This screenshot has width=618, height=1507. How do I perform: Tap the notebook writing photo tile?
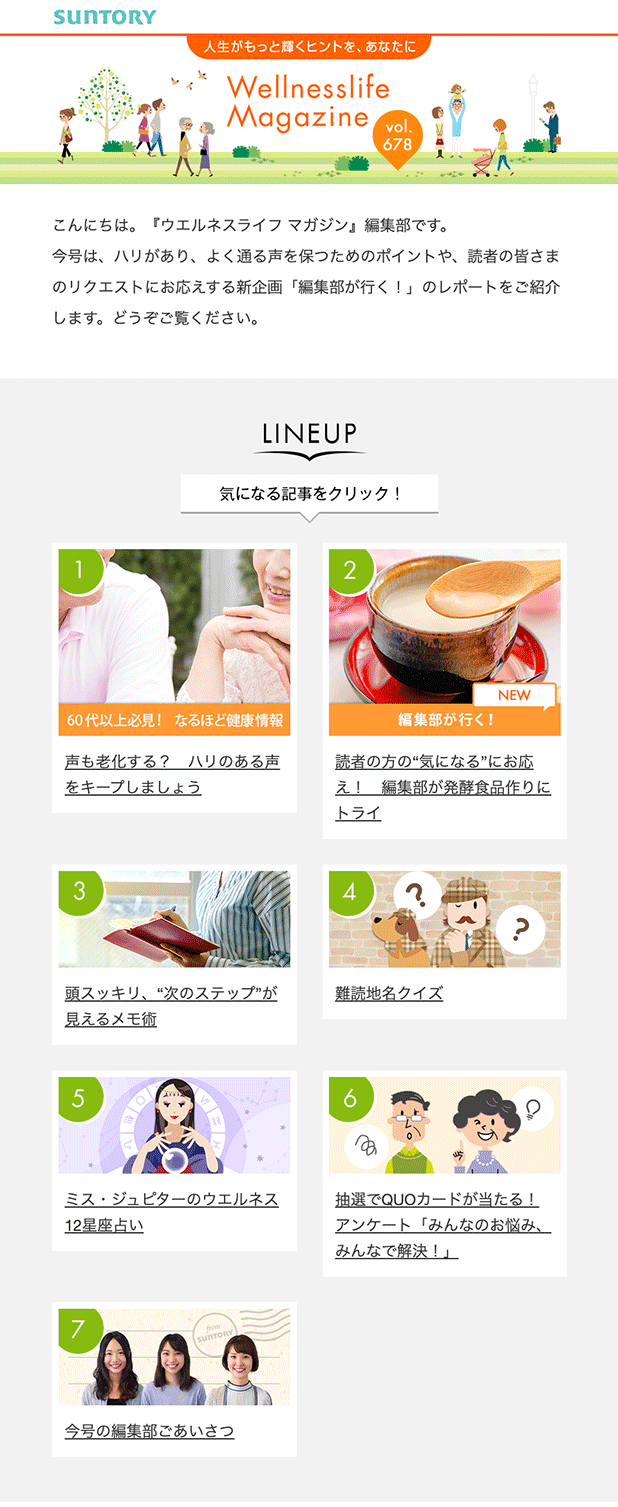pos(174,919)
